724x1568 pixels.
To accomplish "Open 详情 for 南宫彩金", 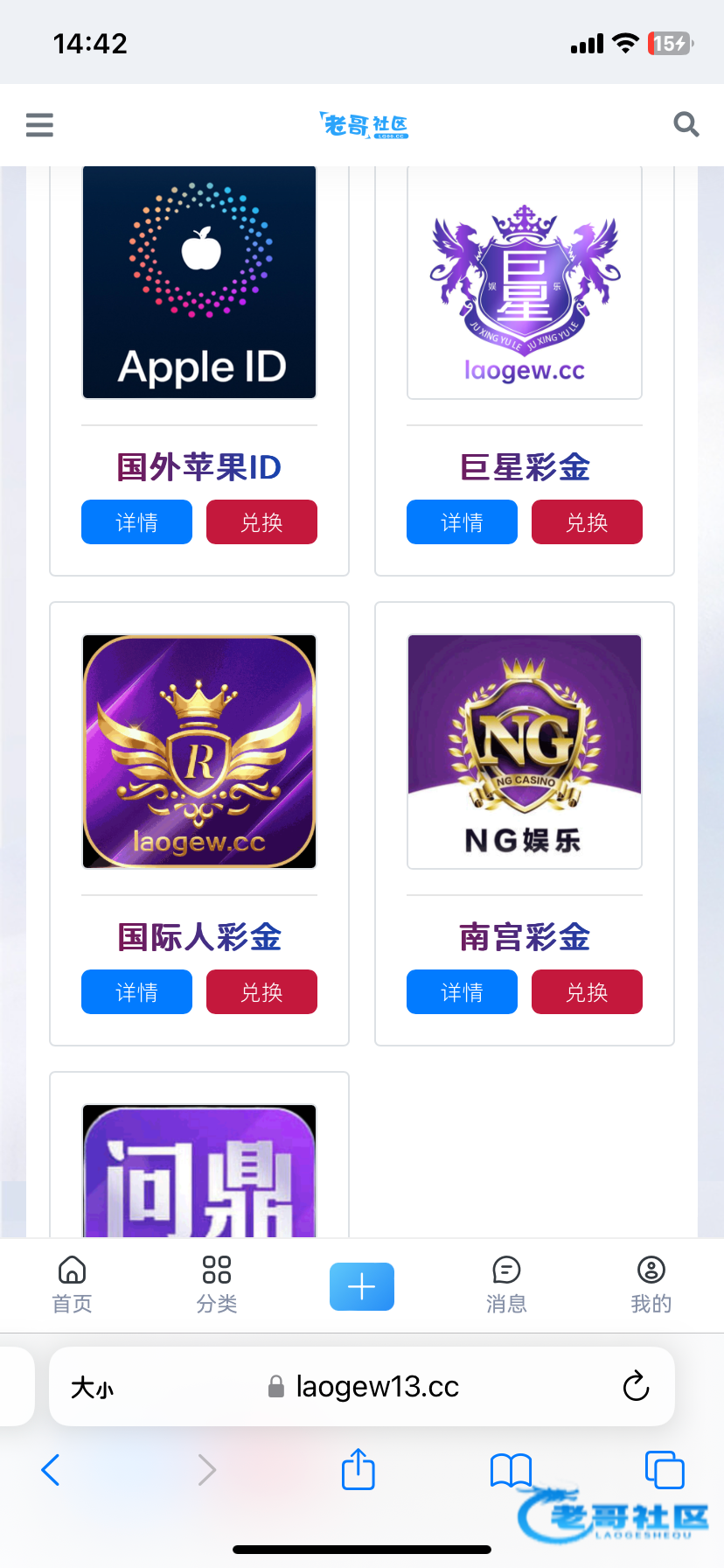I will point(462,992).
